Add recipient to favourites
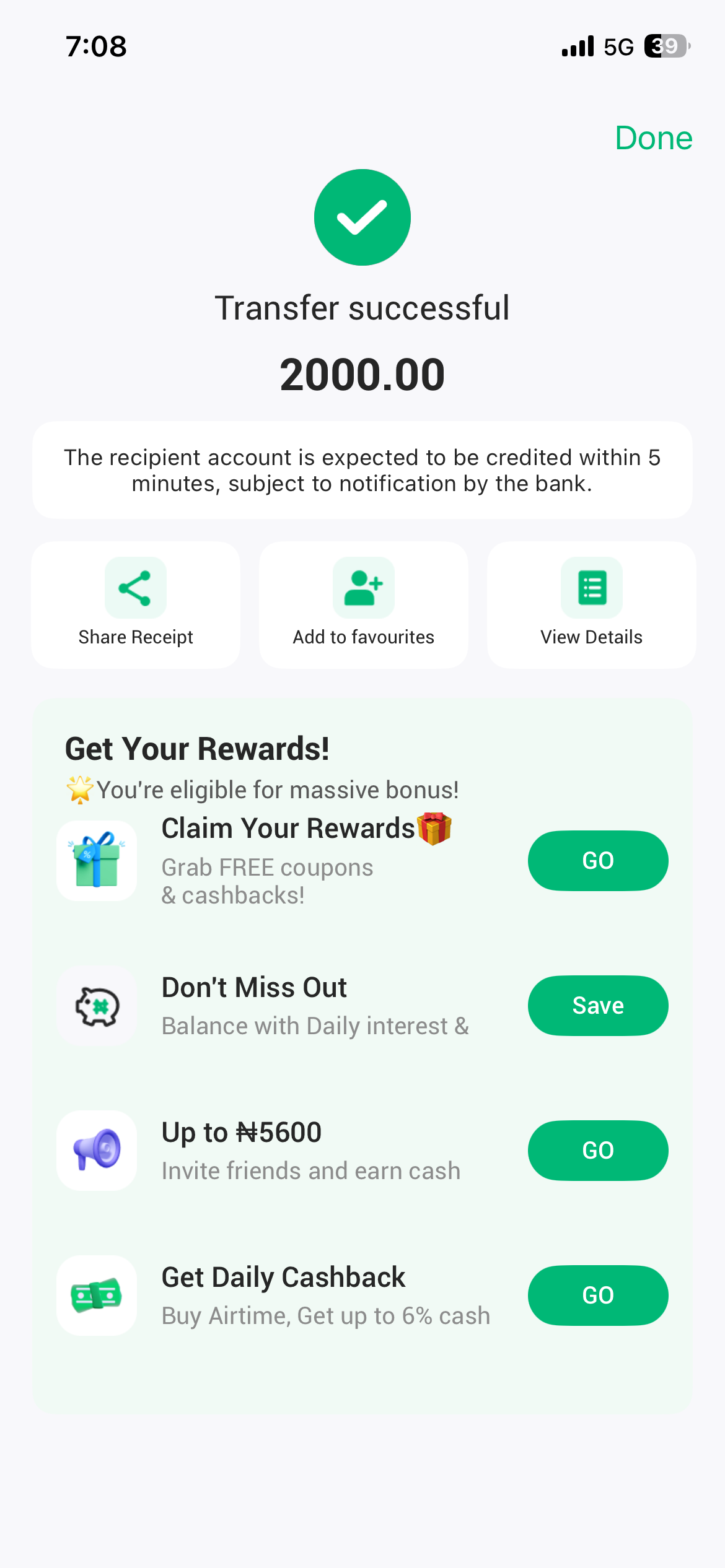 363,604
